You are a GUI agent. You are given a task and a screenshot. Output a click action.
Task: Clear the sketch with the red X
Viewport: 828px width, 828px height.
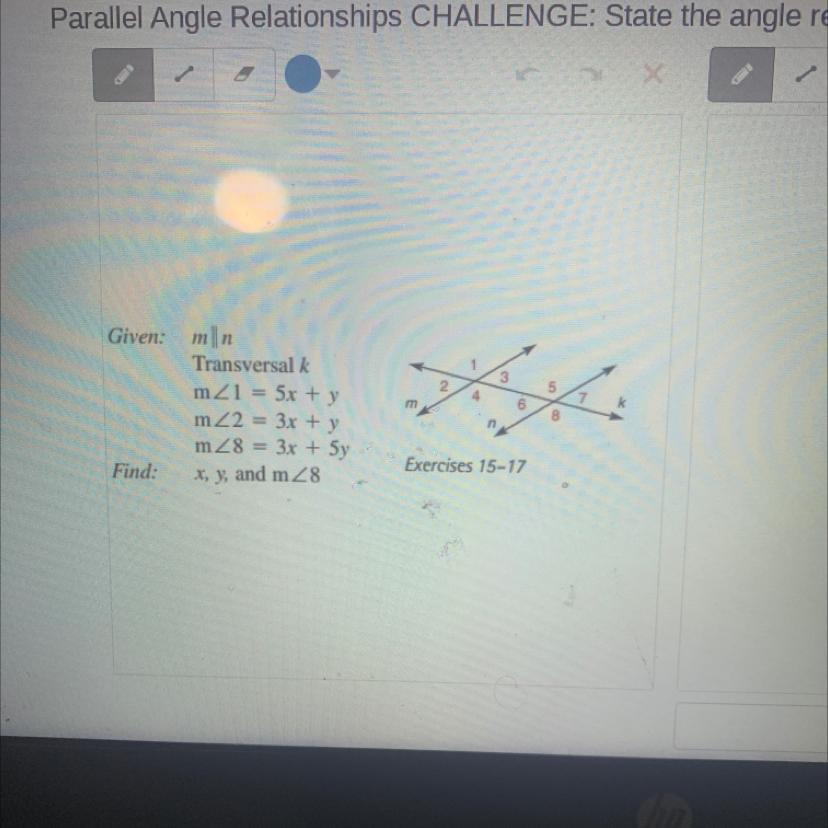pyautogui.click(x=653, y=74)
